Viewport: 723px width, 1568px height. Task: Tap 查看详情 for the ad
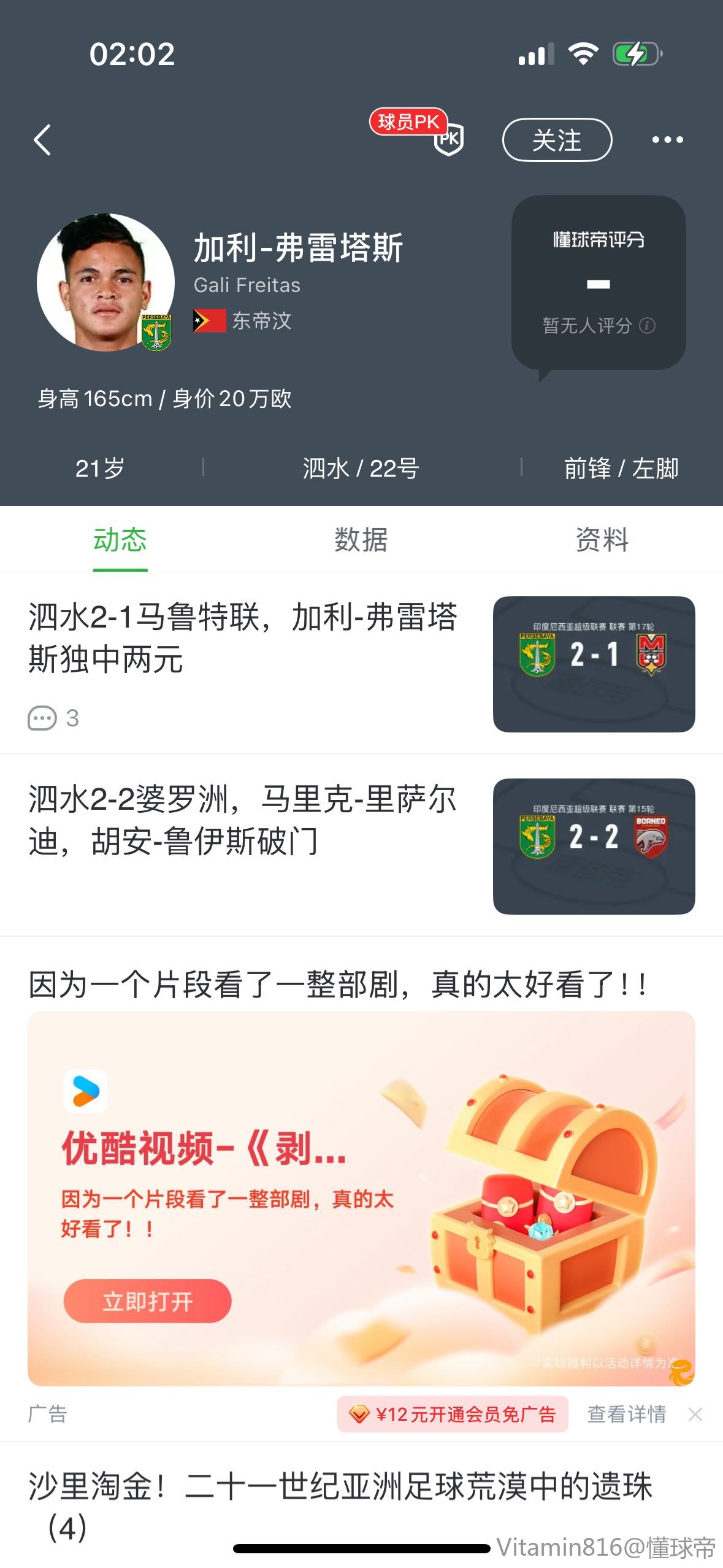pyautogui.click(x=626, y=1414)
